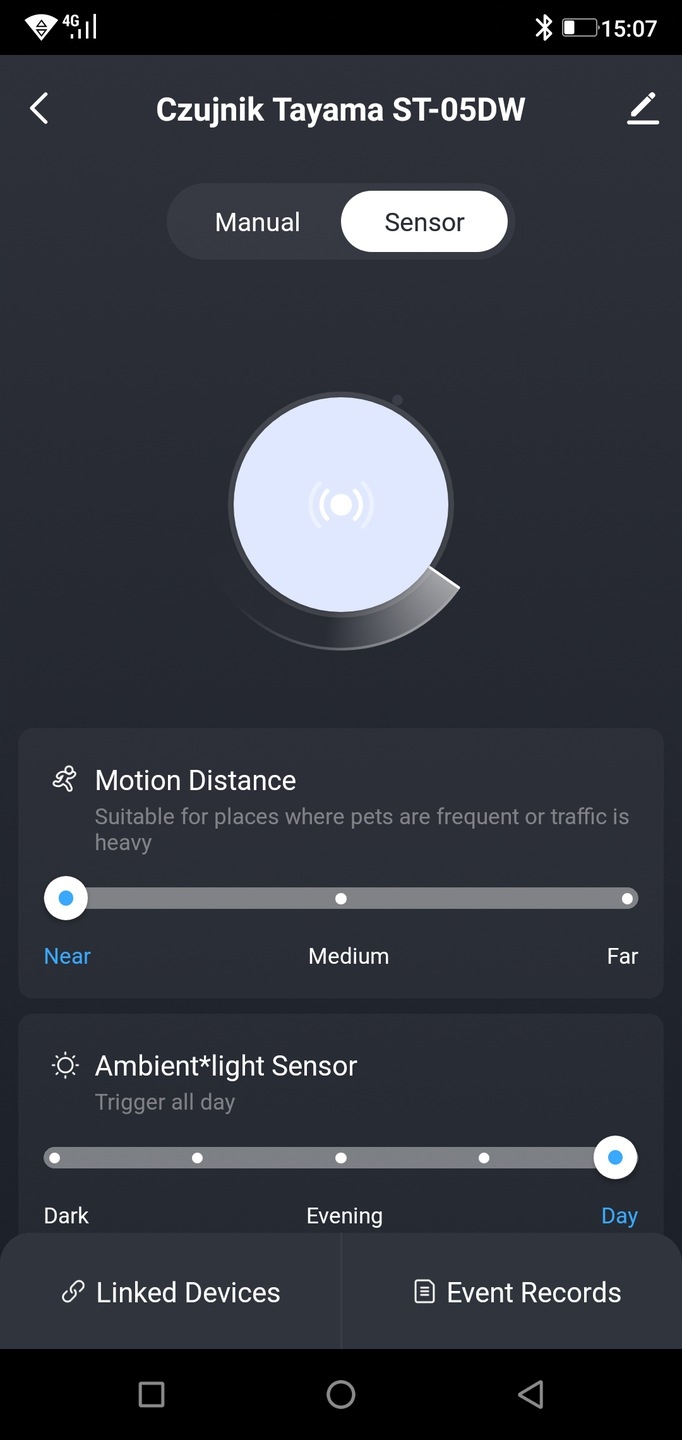Go back using the top arrow
Image resolution: width=682 pixels, height=1440 pixels.
39,108
